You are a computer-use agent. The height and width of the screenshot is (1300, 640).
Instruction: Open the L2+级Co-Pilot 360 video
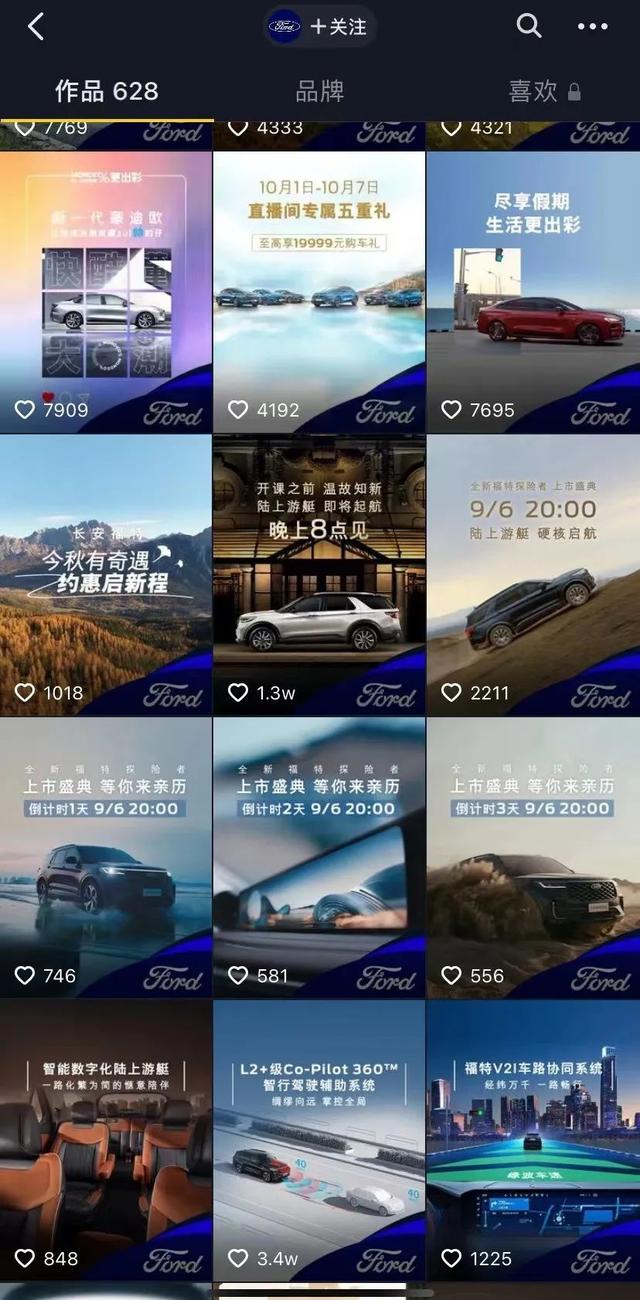point(319,1140)
